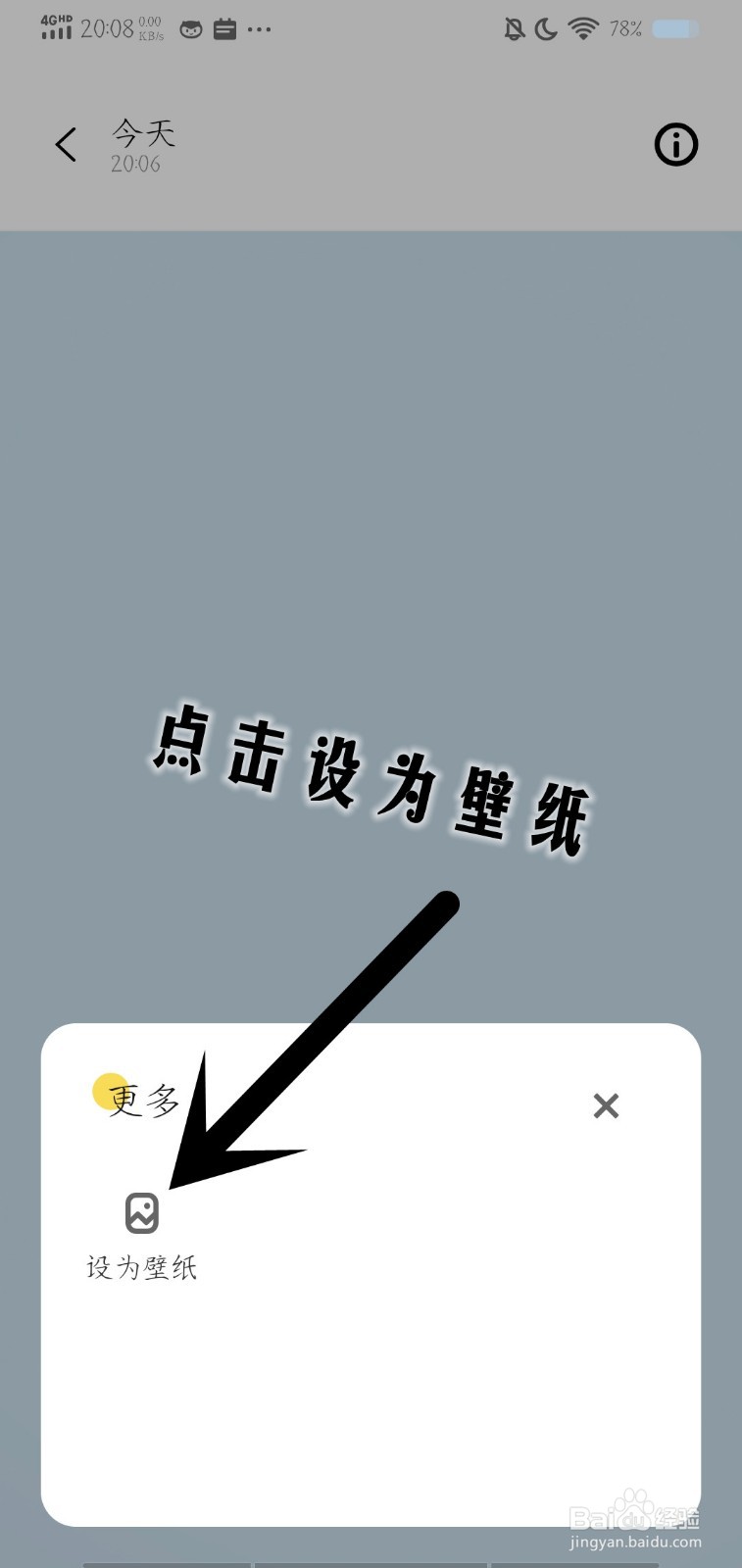
Task: Tap the cat-face app notification icon
Action: [x=190, y=29]
